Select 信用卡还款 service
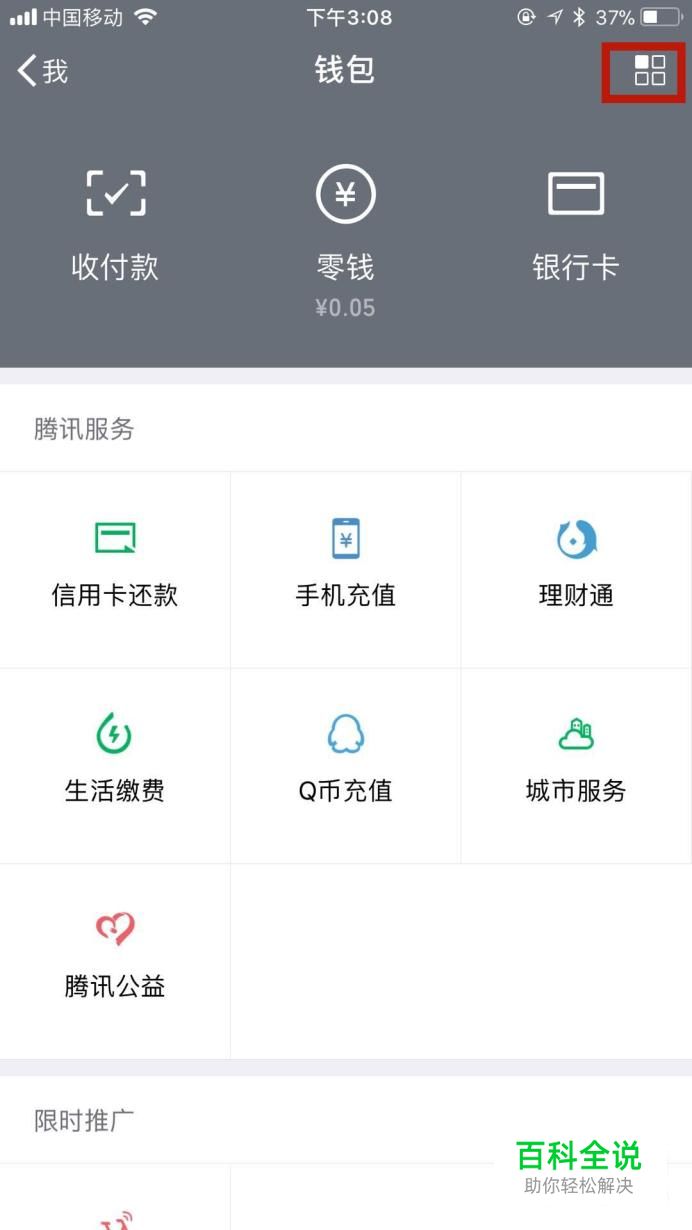The height and width of the screenshot is (1230, 692). point(115,570)
